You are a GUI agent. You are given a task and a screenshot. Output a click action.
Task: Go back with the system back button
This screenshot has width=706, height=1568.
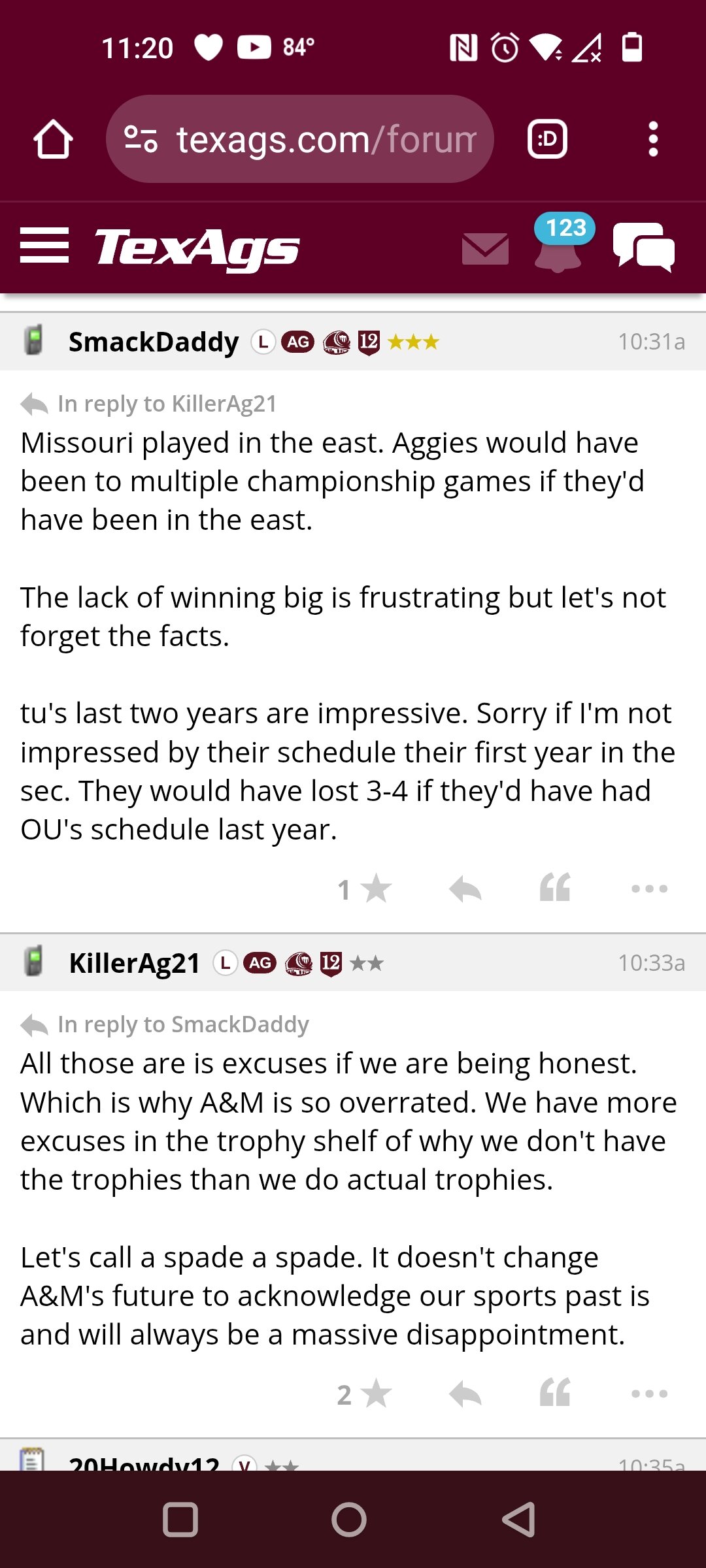519,1520
